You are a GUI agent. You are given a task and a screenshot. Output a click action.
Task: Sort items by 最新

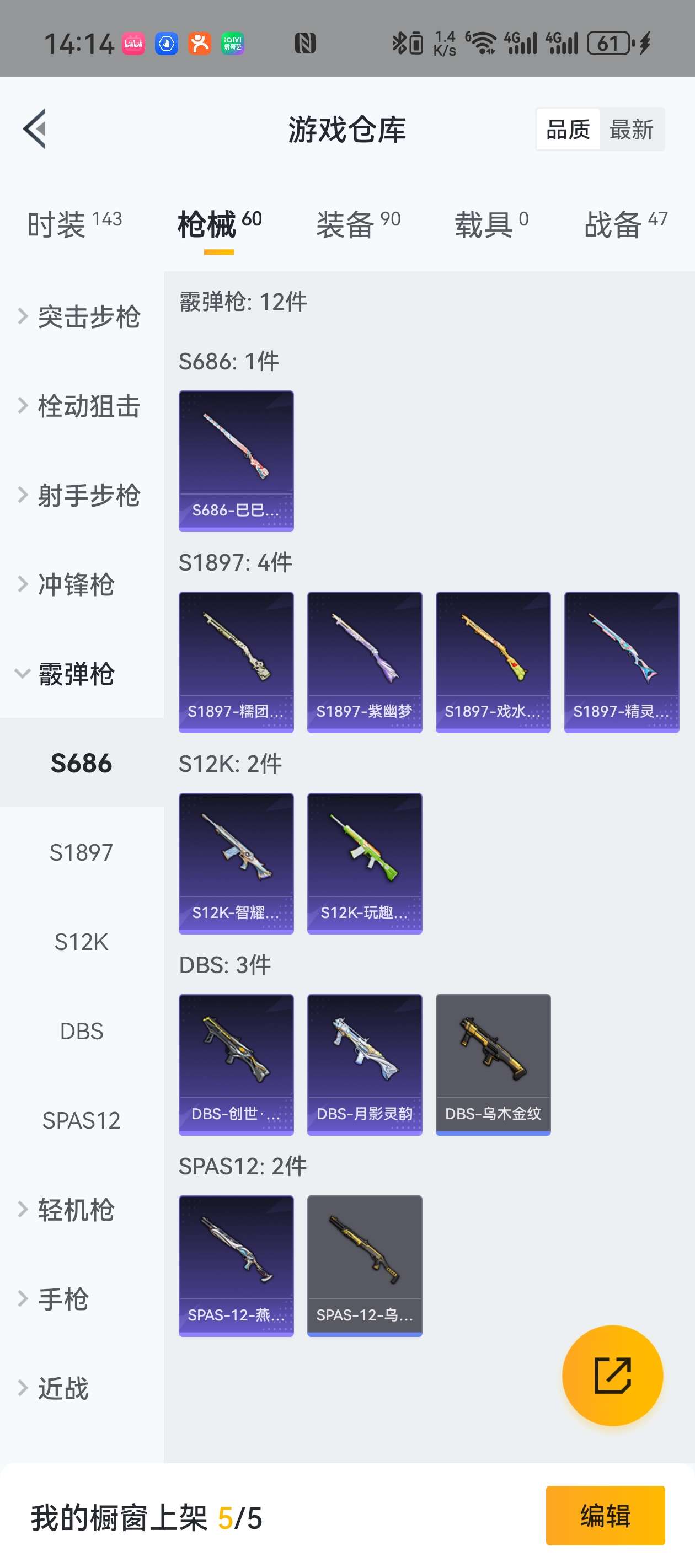(x=631, y=130)
